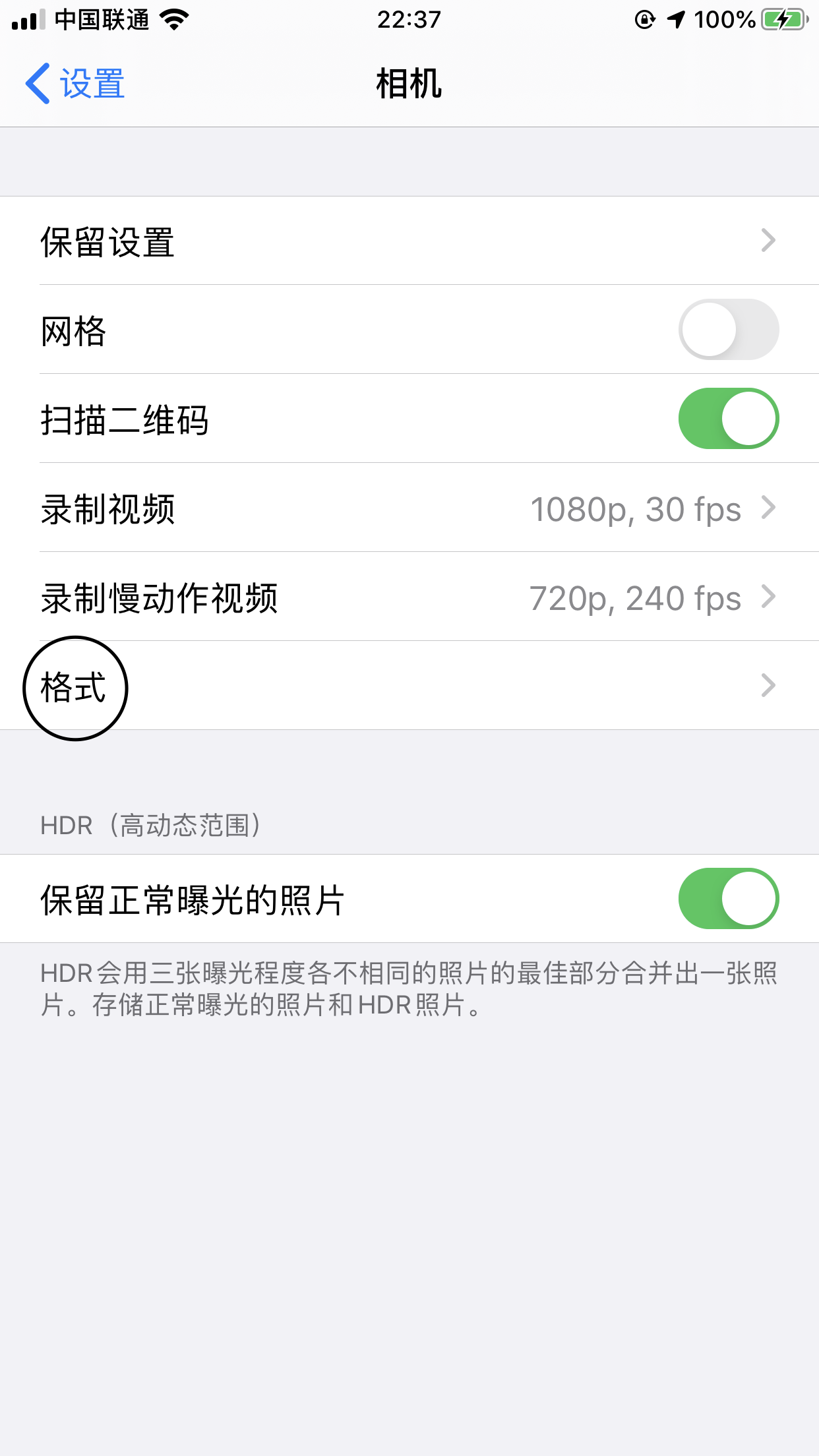Go back to 设置
Viewport: 819px width, 1456px height.
pyautogui.click(x=75, y=84)
